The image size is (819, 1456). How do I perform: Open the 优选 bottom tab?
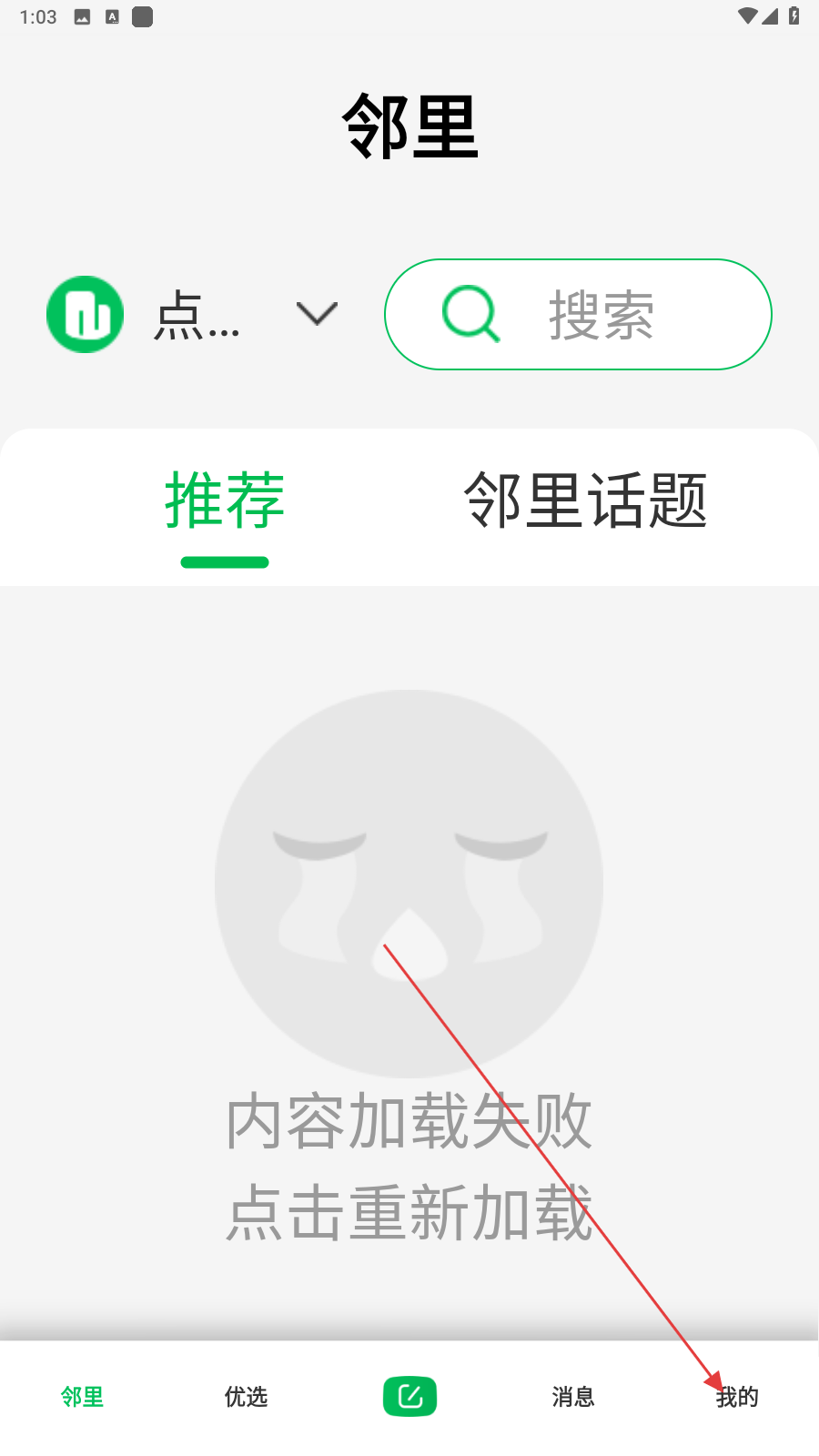pos(246,1397)
